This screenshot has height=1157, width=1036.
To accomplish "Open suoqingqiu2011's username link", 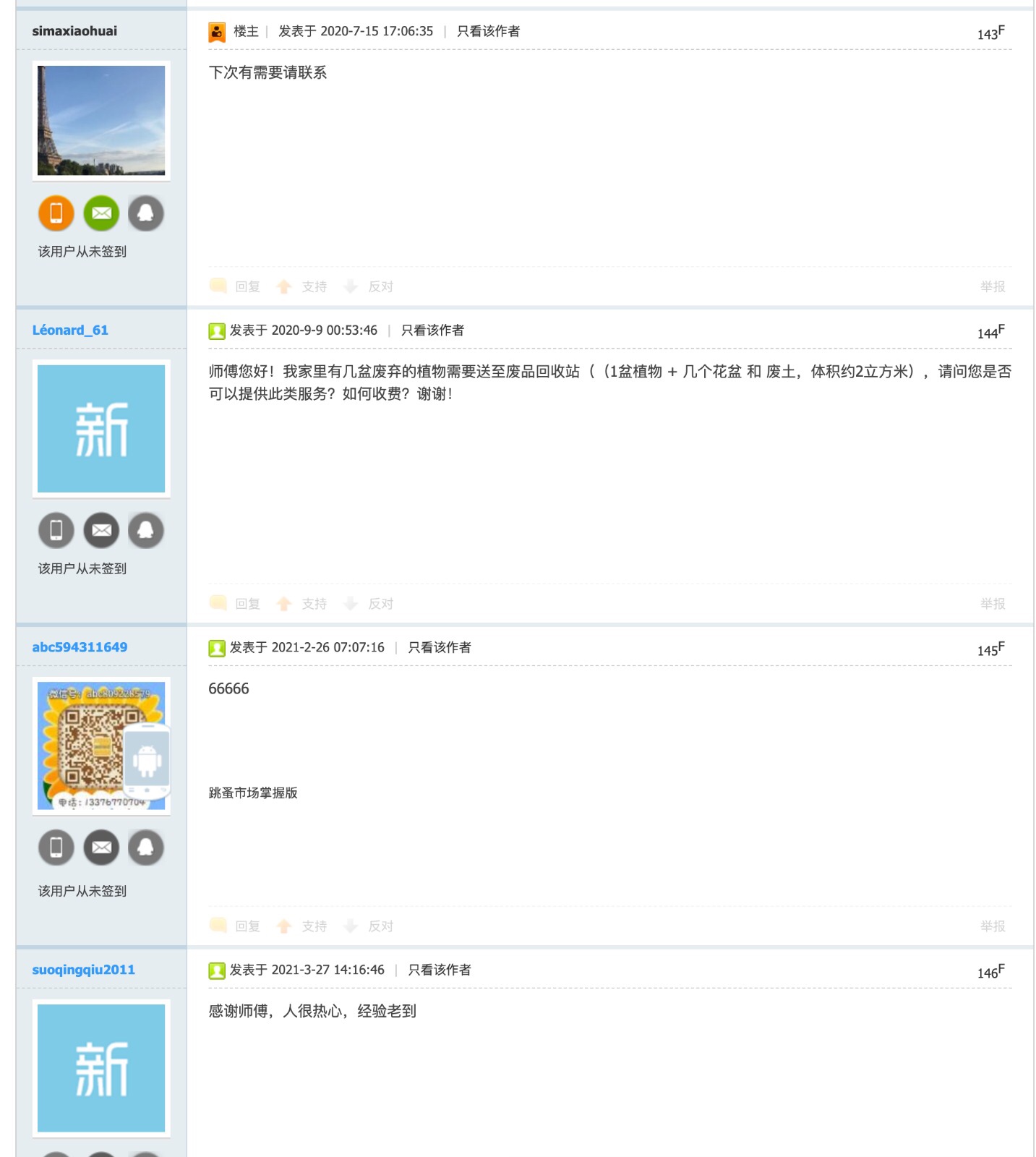I will [83, 970].
